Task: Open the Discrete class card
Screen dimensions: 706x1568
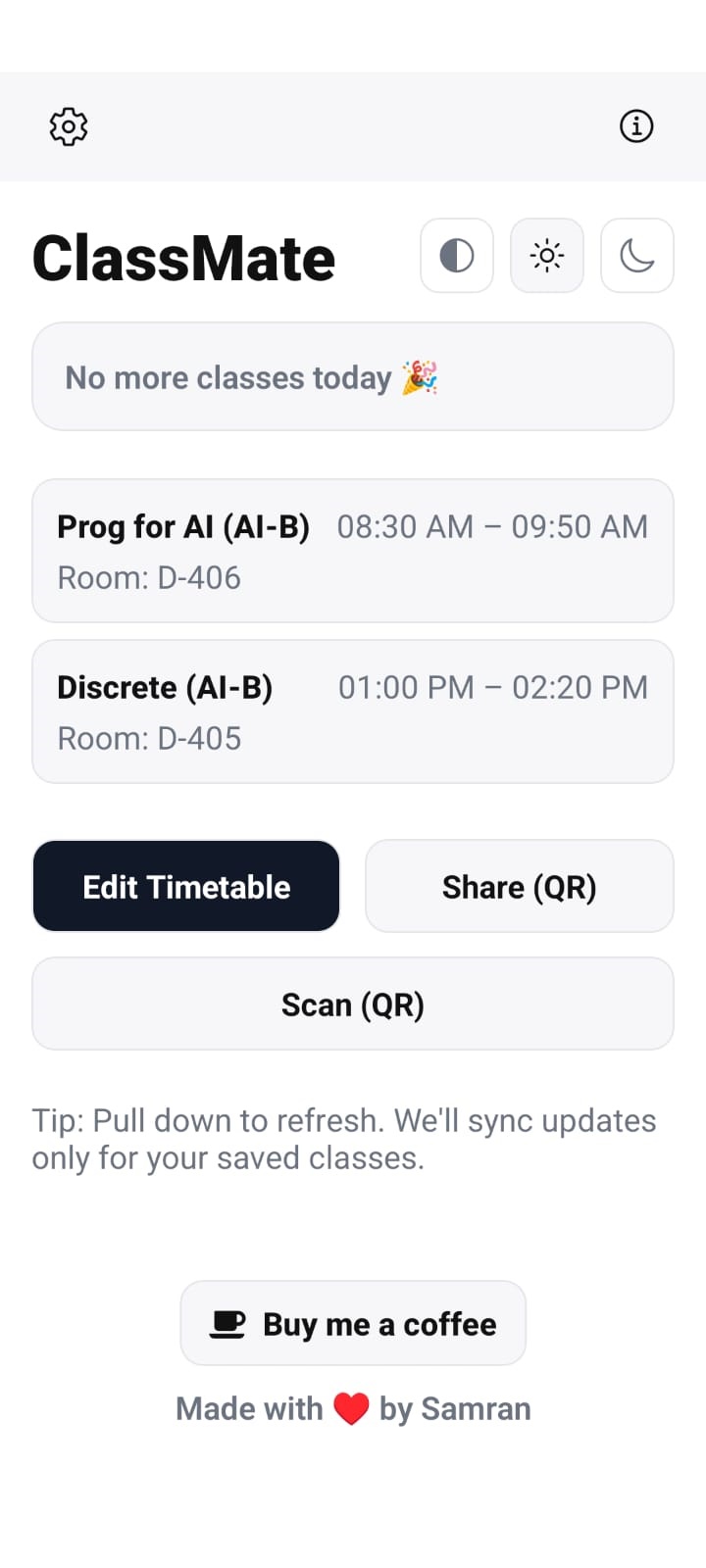Action: point(353,711)
